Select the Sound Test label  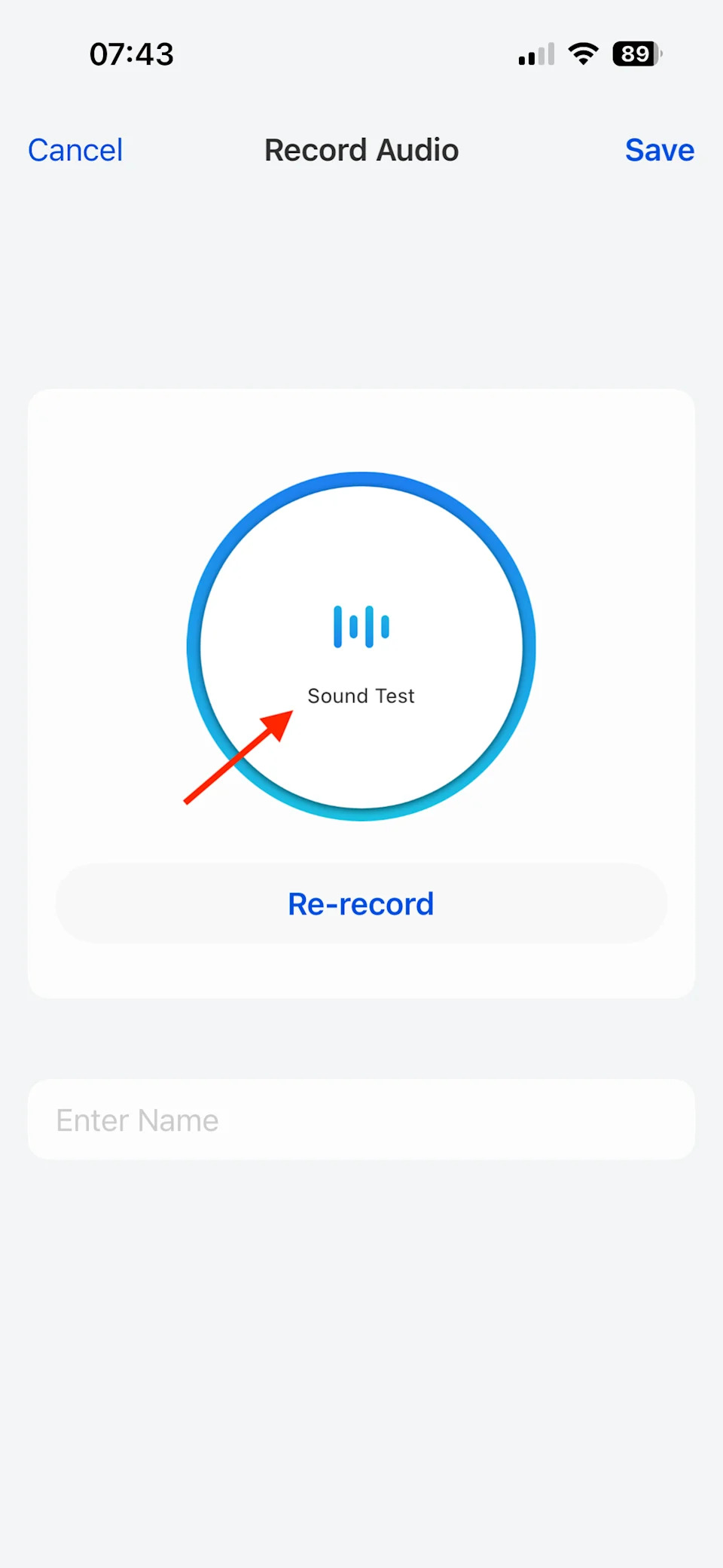(x=361, y=695)
